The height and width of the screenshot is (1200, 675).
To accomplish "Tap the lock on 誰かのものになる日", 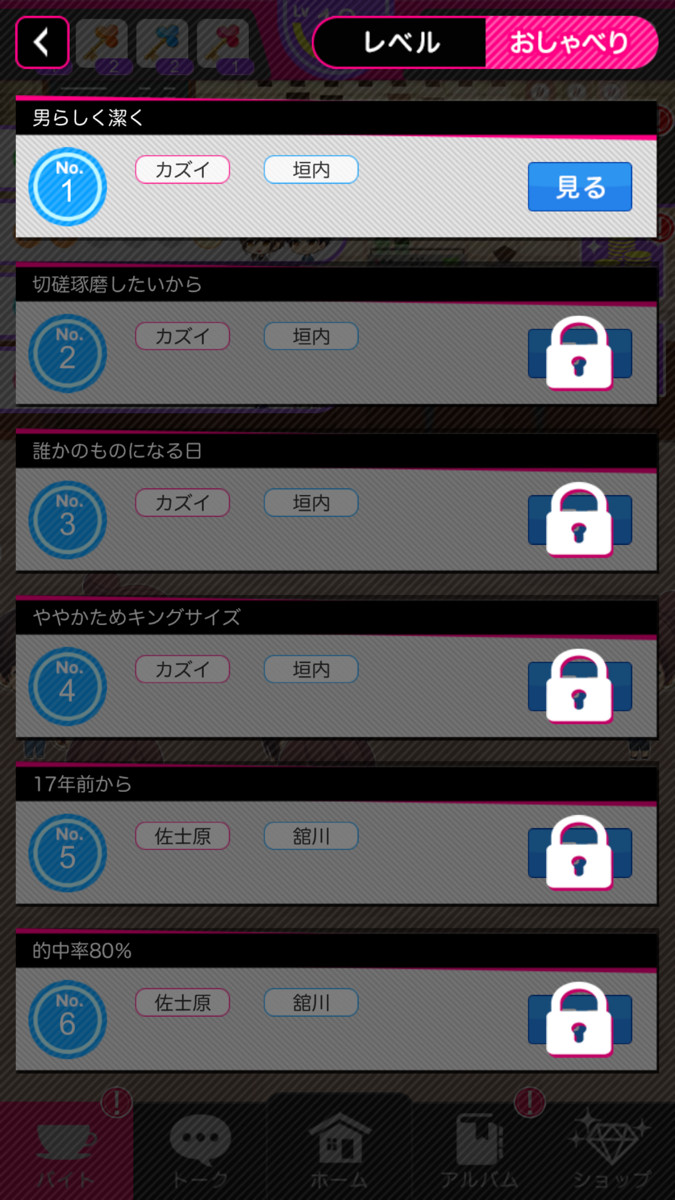I will 580,520.
